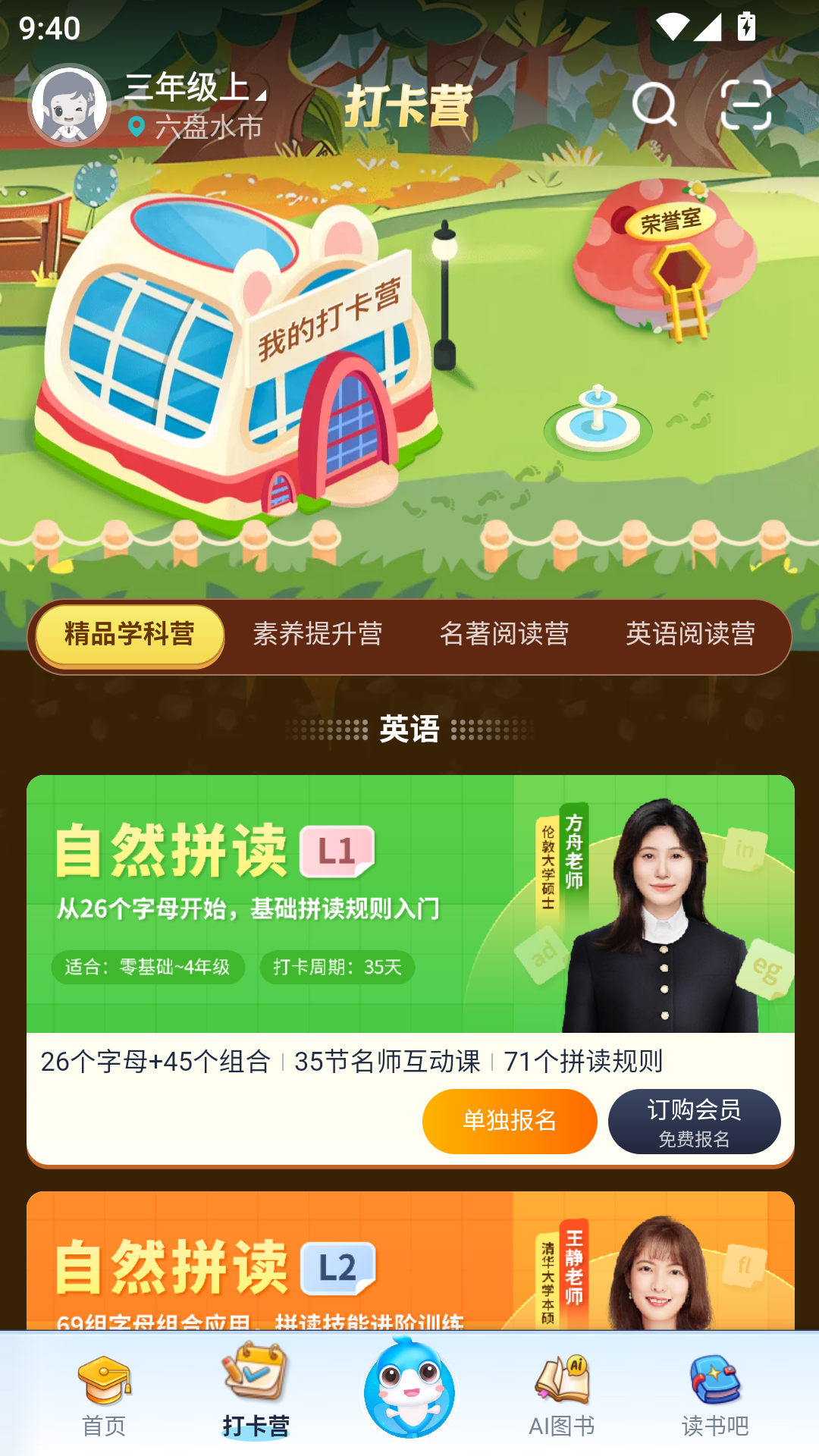Tap the scan QR code icon
The height and width of the screenshot is (1456, 819).
click(x=746, y=106)
